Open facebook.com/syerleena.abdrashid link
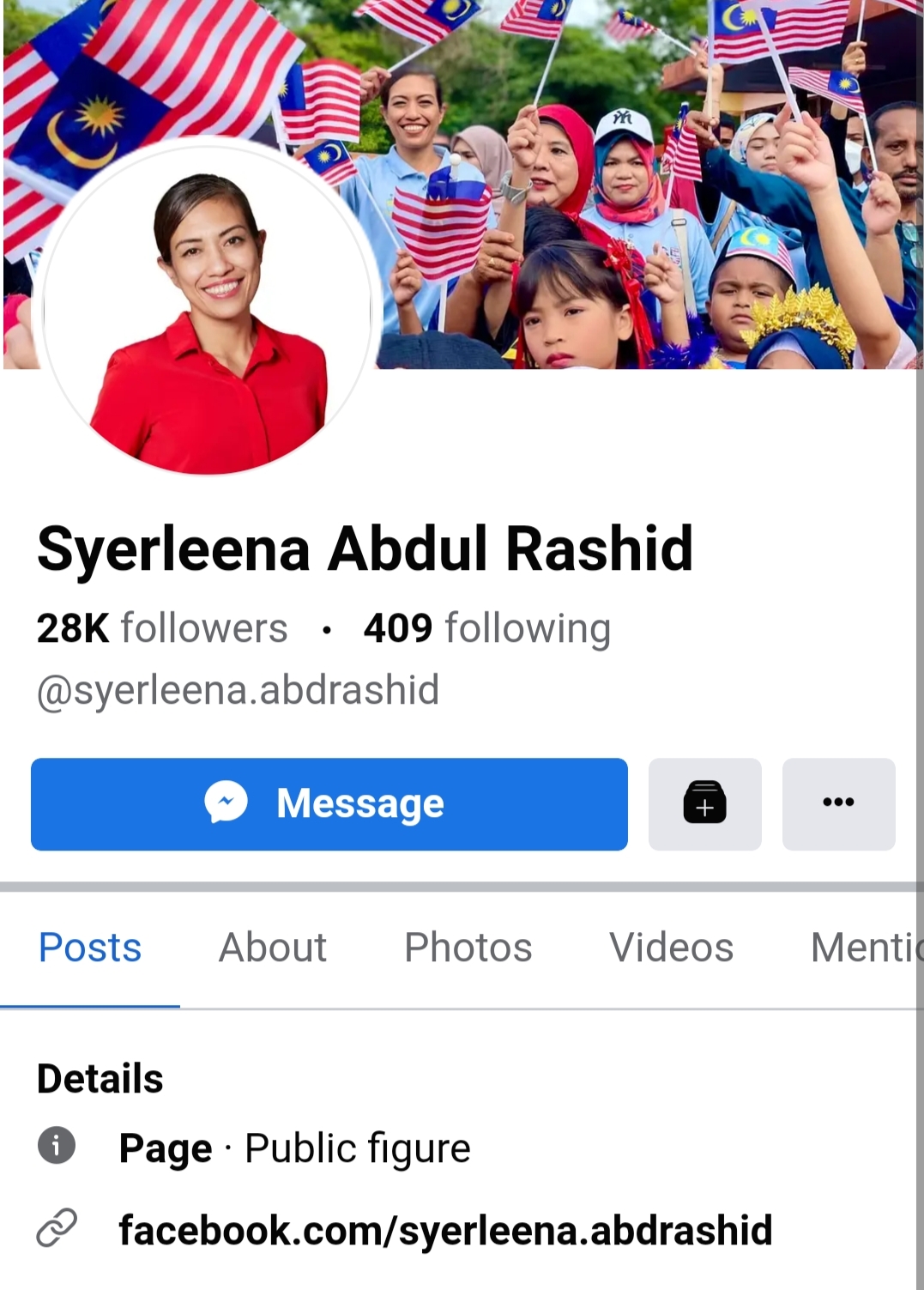Screen dimensions: 924x1290 coord(445,1230)
